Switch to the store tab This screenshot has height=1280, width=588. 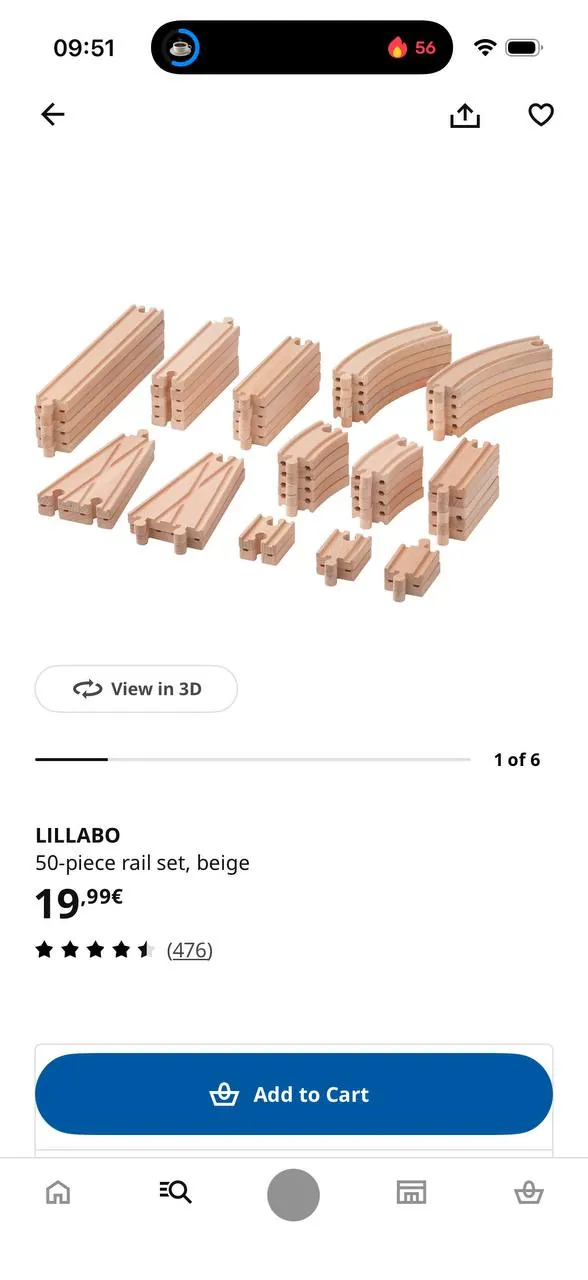(411, 1192)
